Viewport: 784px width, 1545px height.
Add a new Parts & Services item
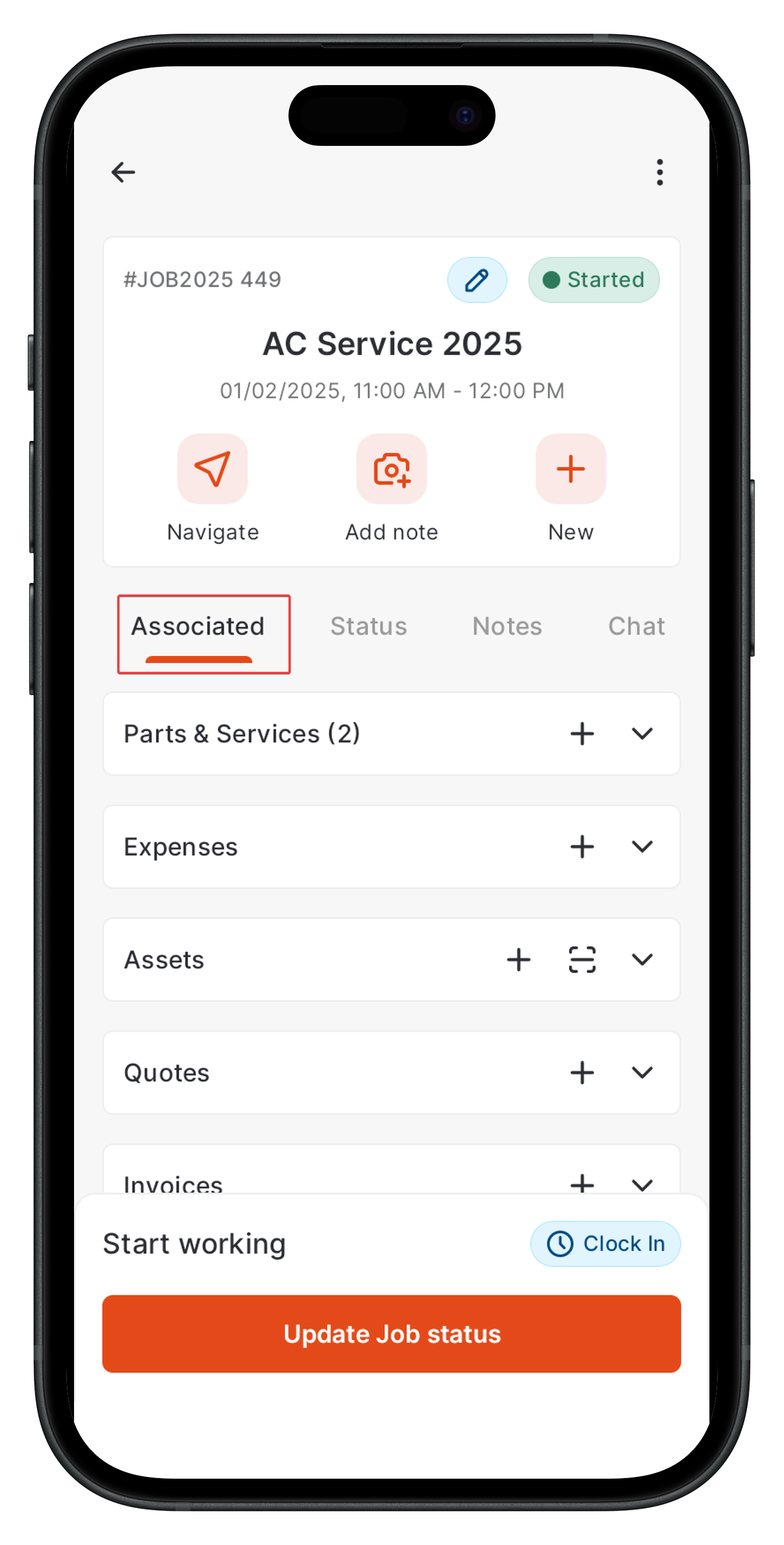coord(581,733)
